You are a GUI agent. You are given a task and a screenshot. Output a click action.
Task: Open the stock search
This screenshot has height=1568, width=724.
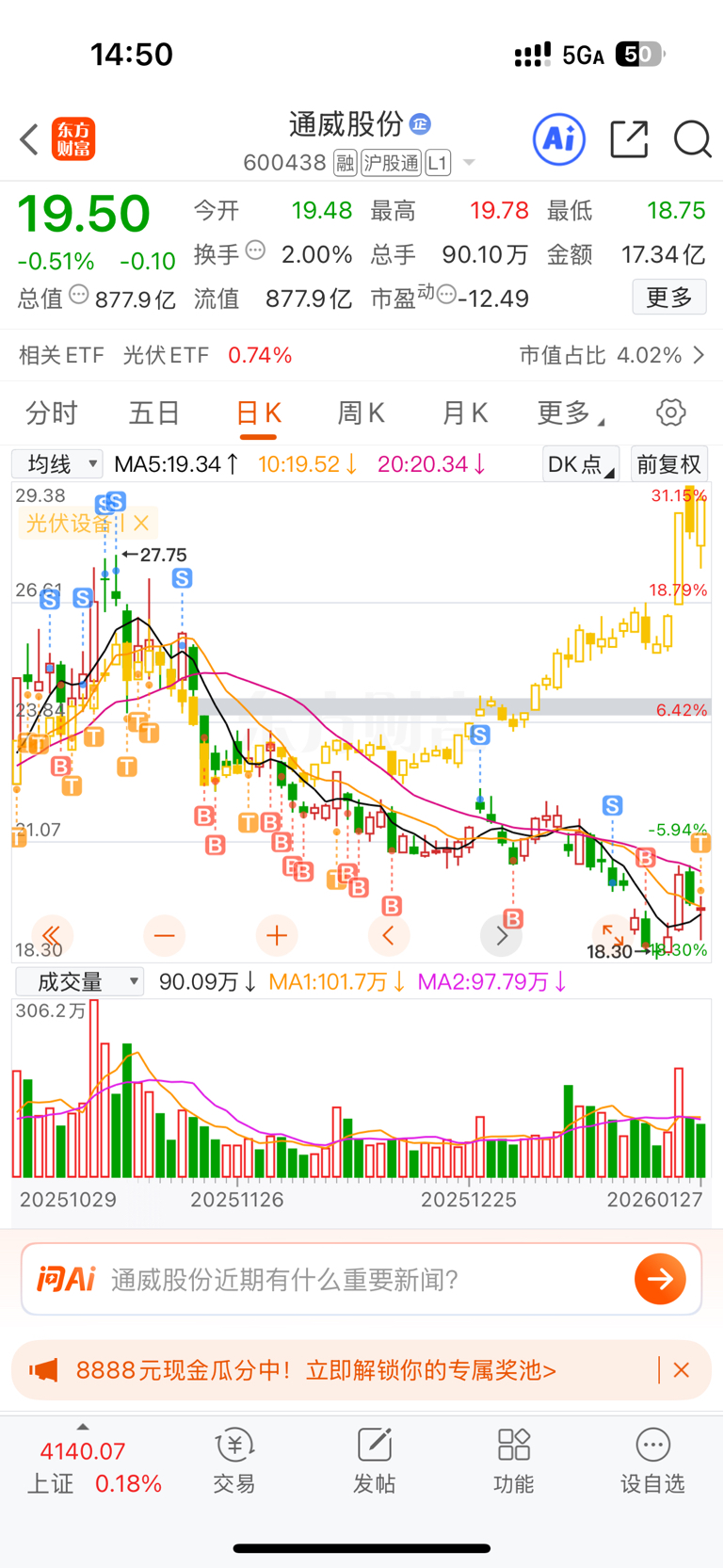click(x=692, y=139)
